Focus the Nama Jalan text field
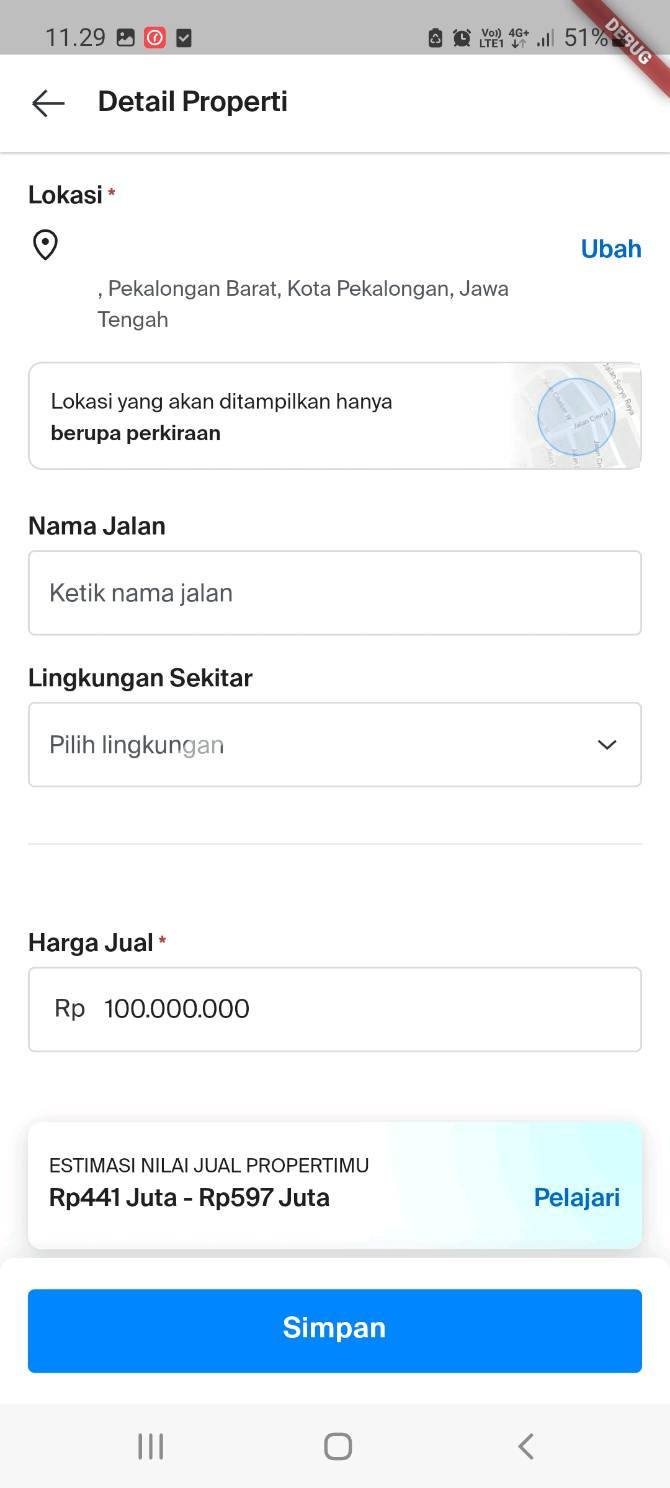Viewport: 670px width, 1488px height. [334, 593]
